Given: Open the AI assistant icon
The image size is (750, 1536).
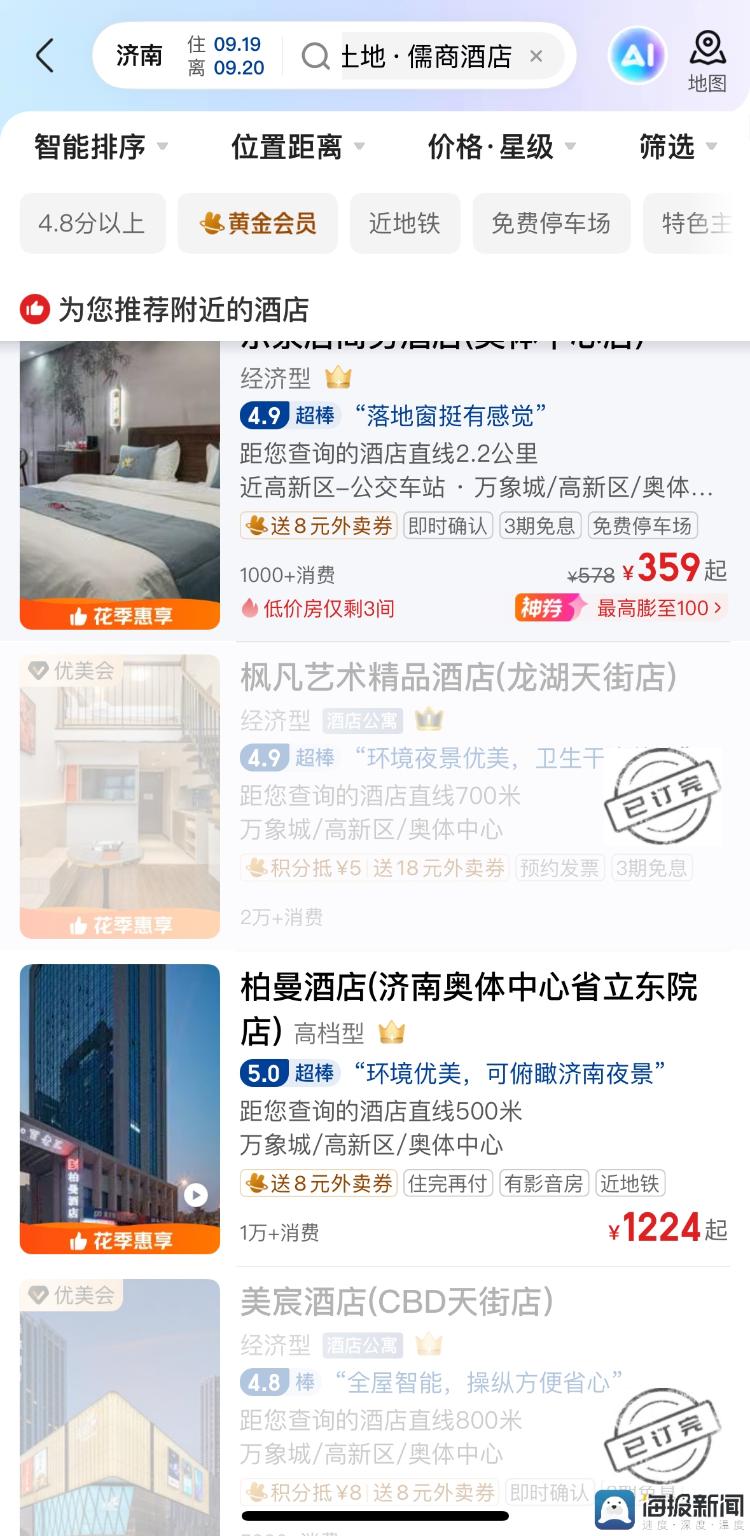Looking at the screenshot, I should click(x=637, y=55).
